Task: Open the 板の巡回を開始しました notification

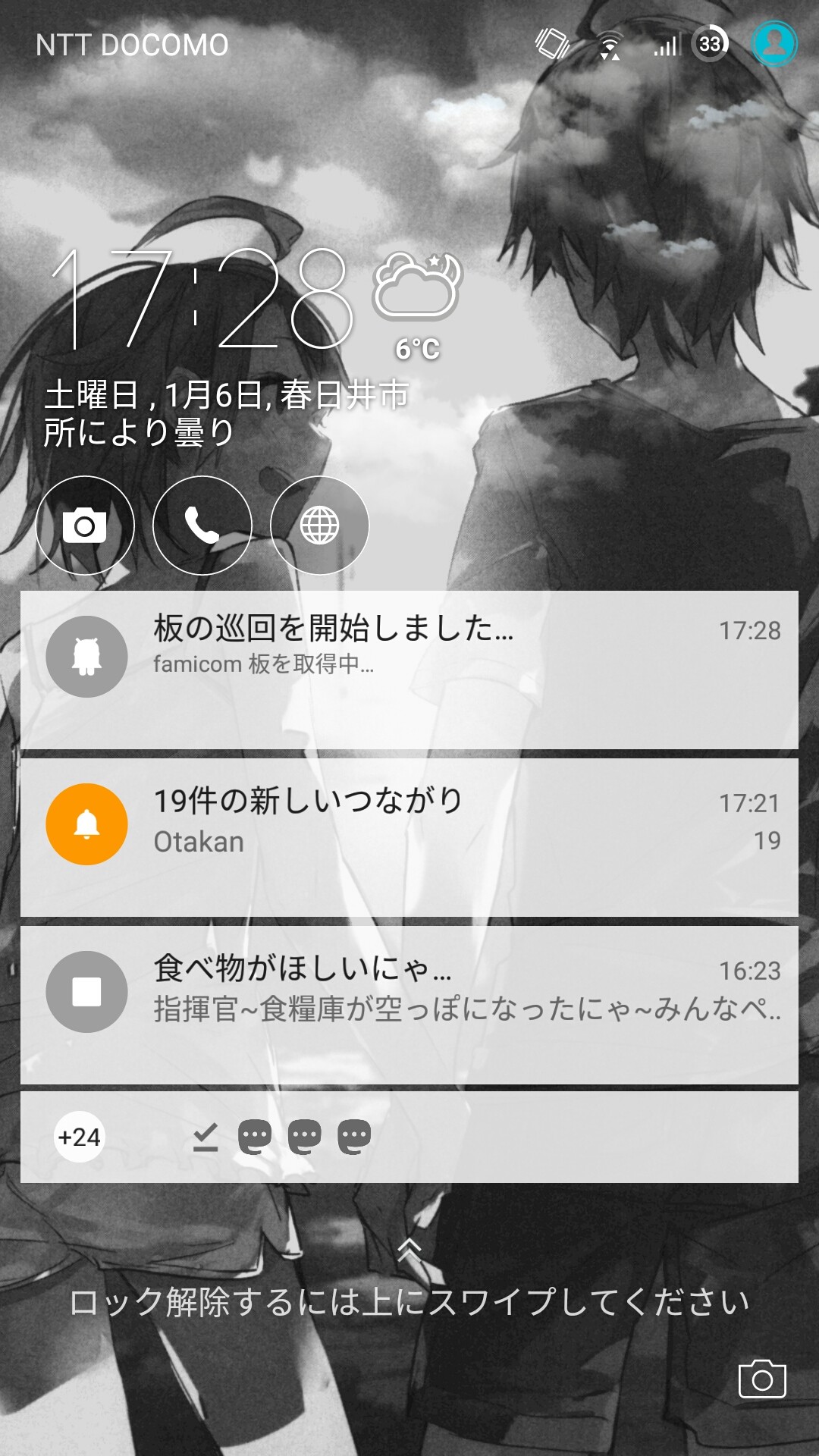Action: tap(409, 670)
